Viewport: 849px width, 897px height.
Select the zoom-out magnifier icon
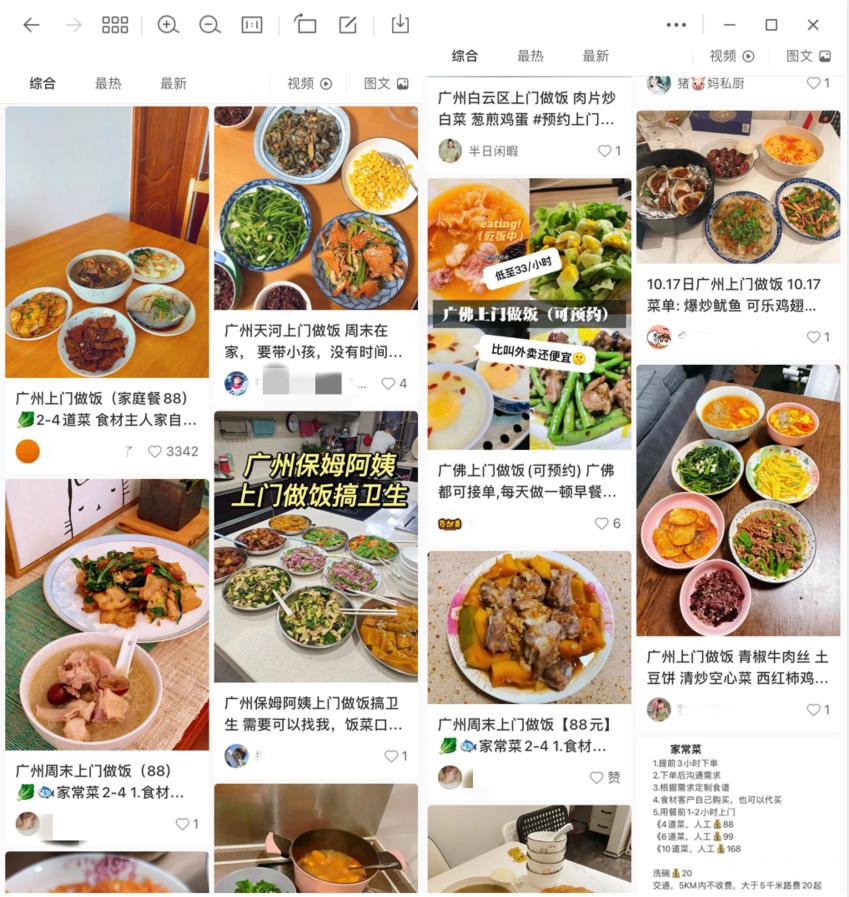210,24
